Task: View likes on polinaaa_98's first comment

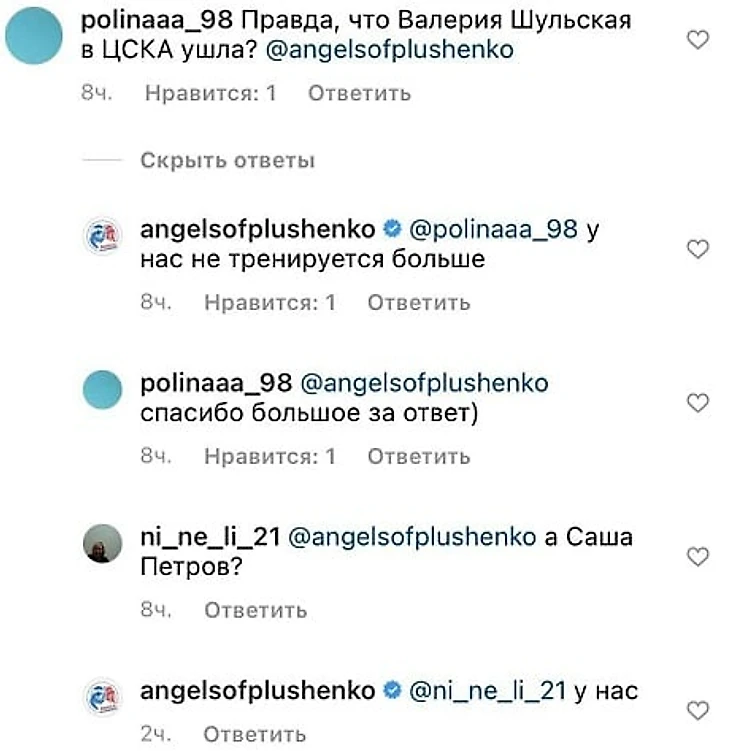Action: [210, 94]
